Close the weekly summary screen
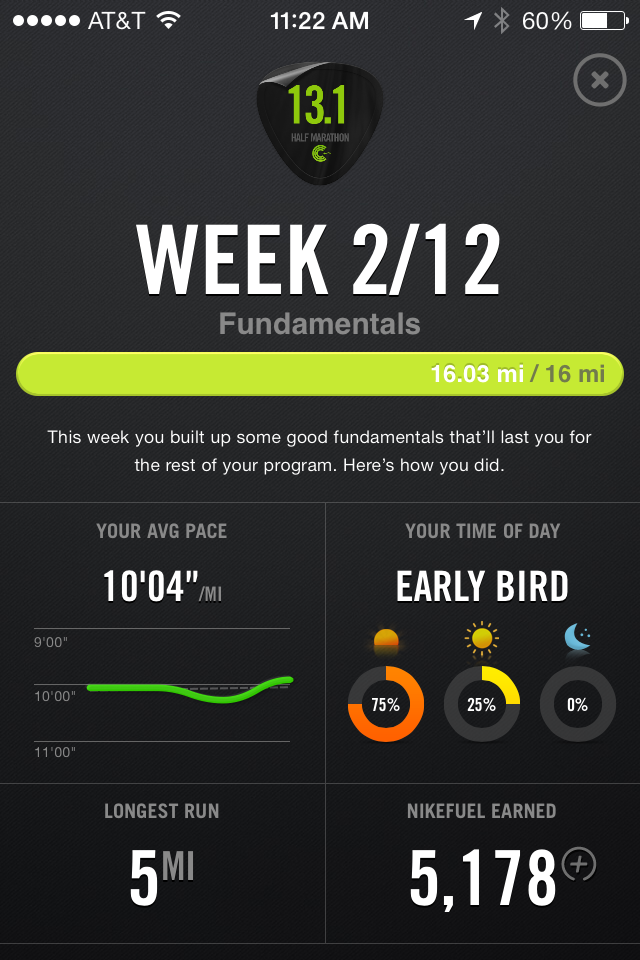Viewport: 640px width, 960px height. pos(599,81)
